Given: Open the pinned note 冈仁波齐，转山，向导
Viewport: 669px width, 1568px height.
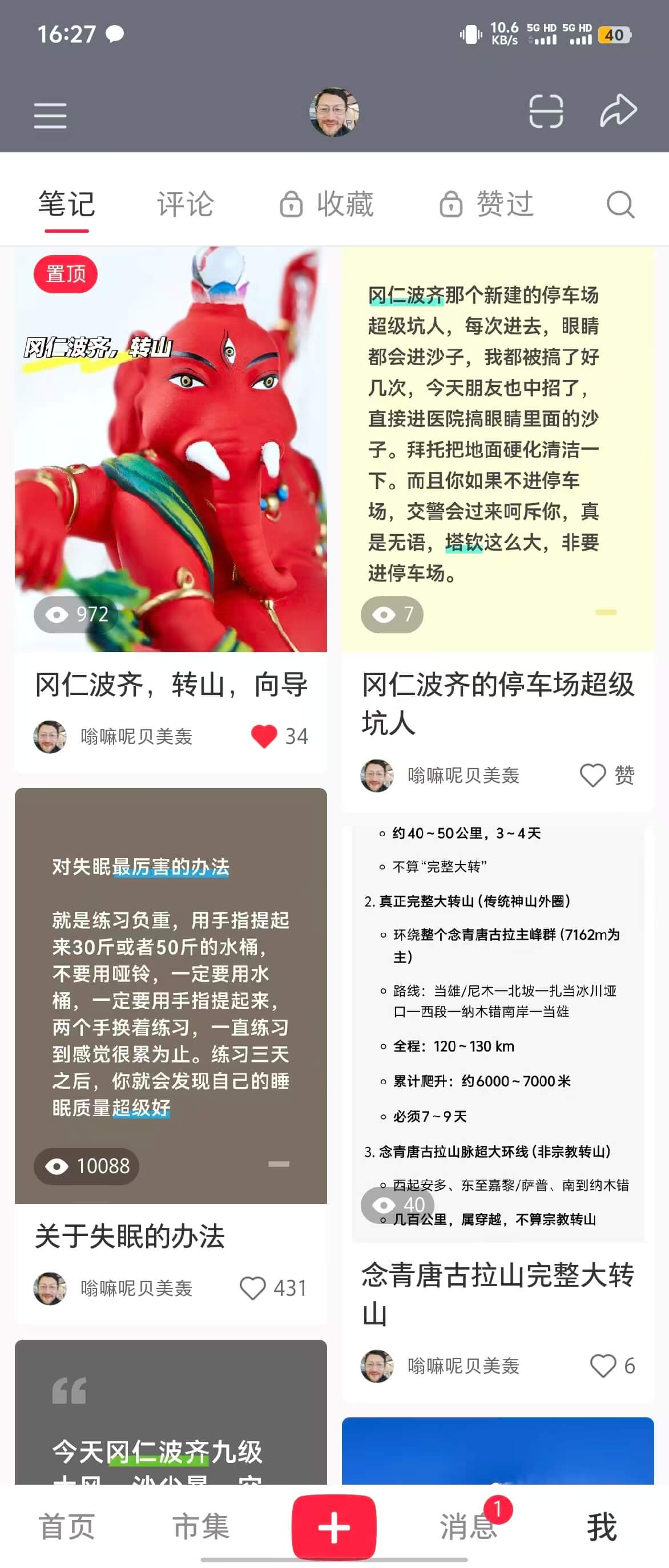Looking at the screenshot, I should pos(171,450).
